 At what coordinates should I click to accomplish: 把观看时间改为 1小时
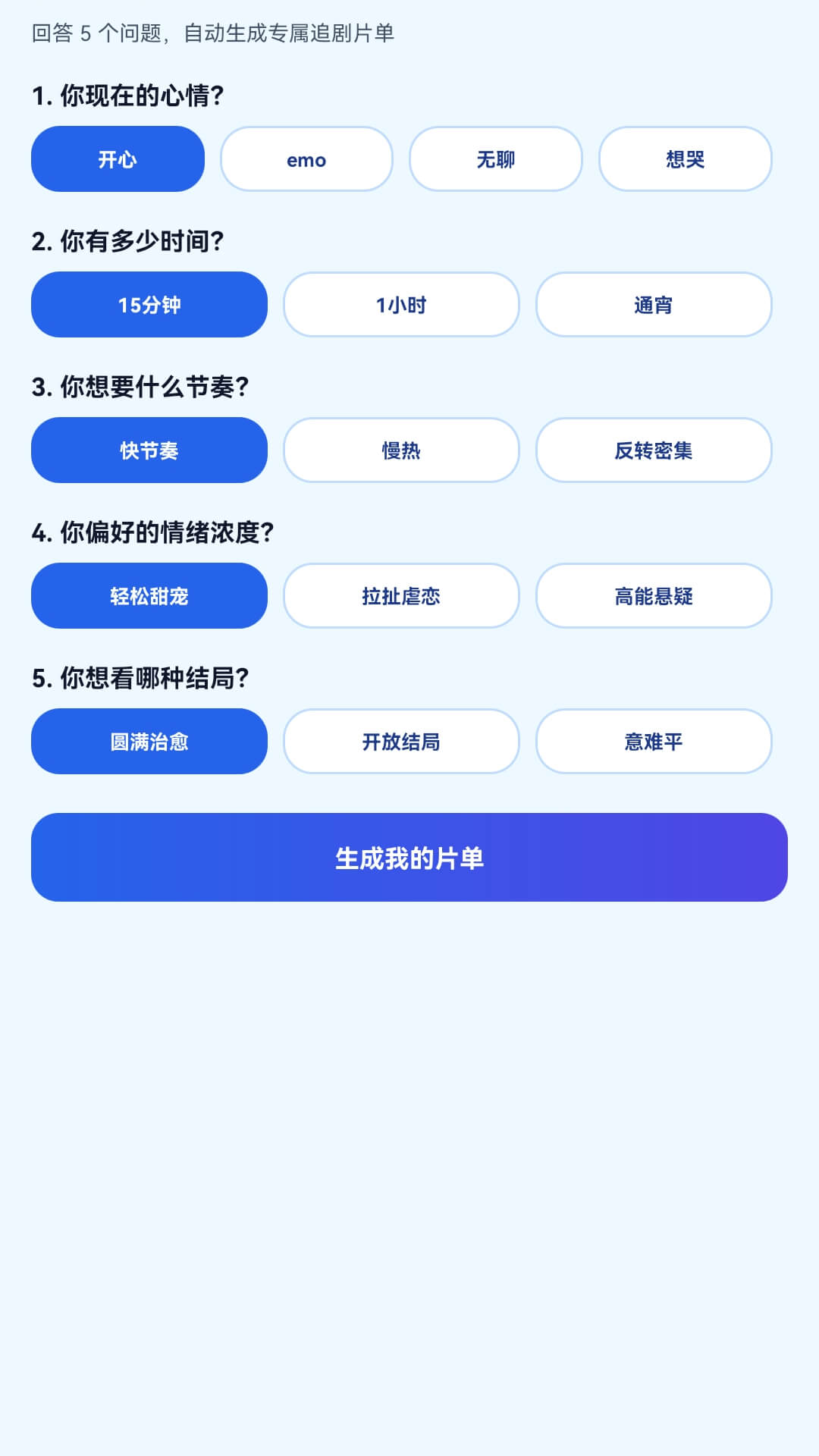[x=401, y=305]
